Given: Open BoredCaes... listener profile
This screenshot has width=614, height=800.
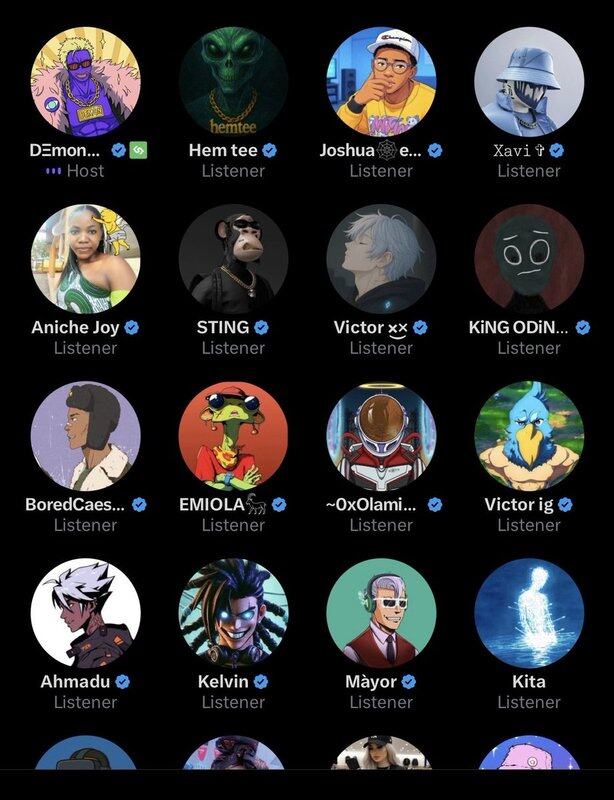Looking at the screenshot, I should click(x=85, y=435).
